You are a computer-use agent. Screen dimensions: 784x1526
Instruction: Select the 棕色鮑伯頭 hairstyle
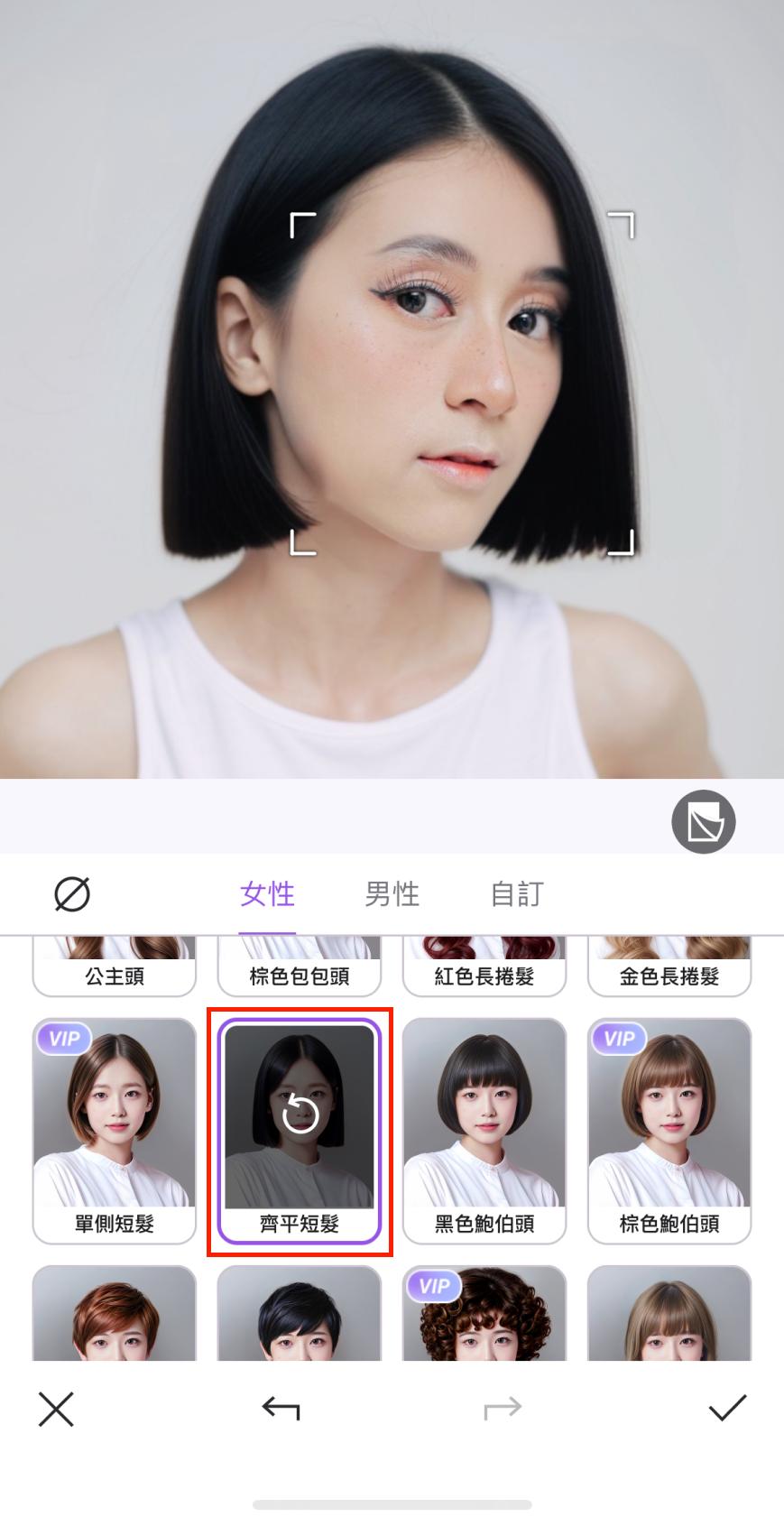(669, 1128)
